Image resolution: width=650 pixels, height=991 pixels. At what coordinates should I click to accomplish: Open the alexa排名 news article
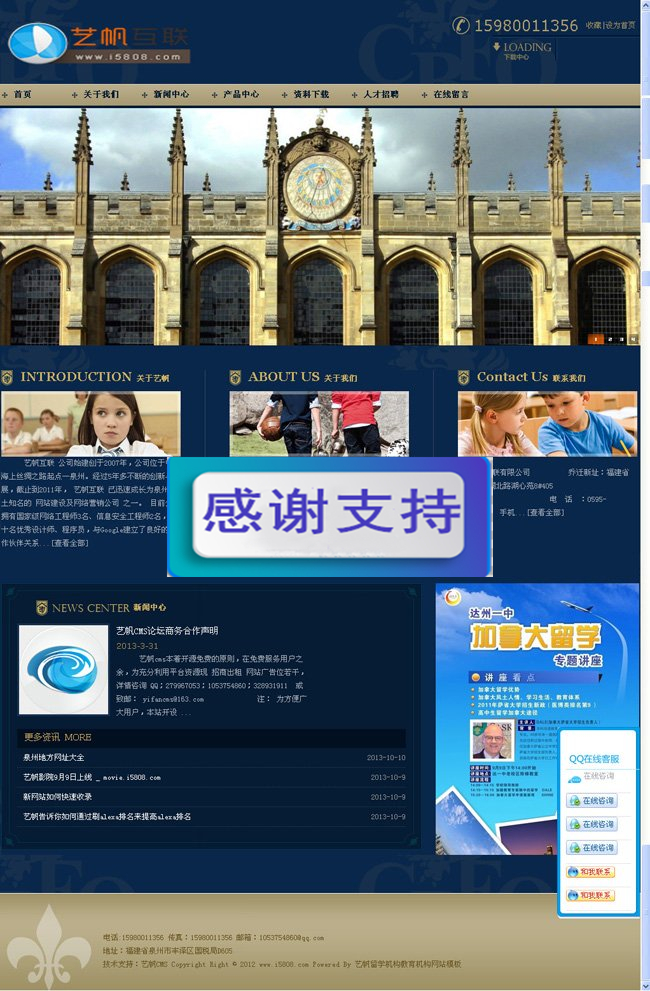[108, 817]
